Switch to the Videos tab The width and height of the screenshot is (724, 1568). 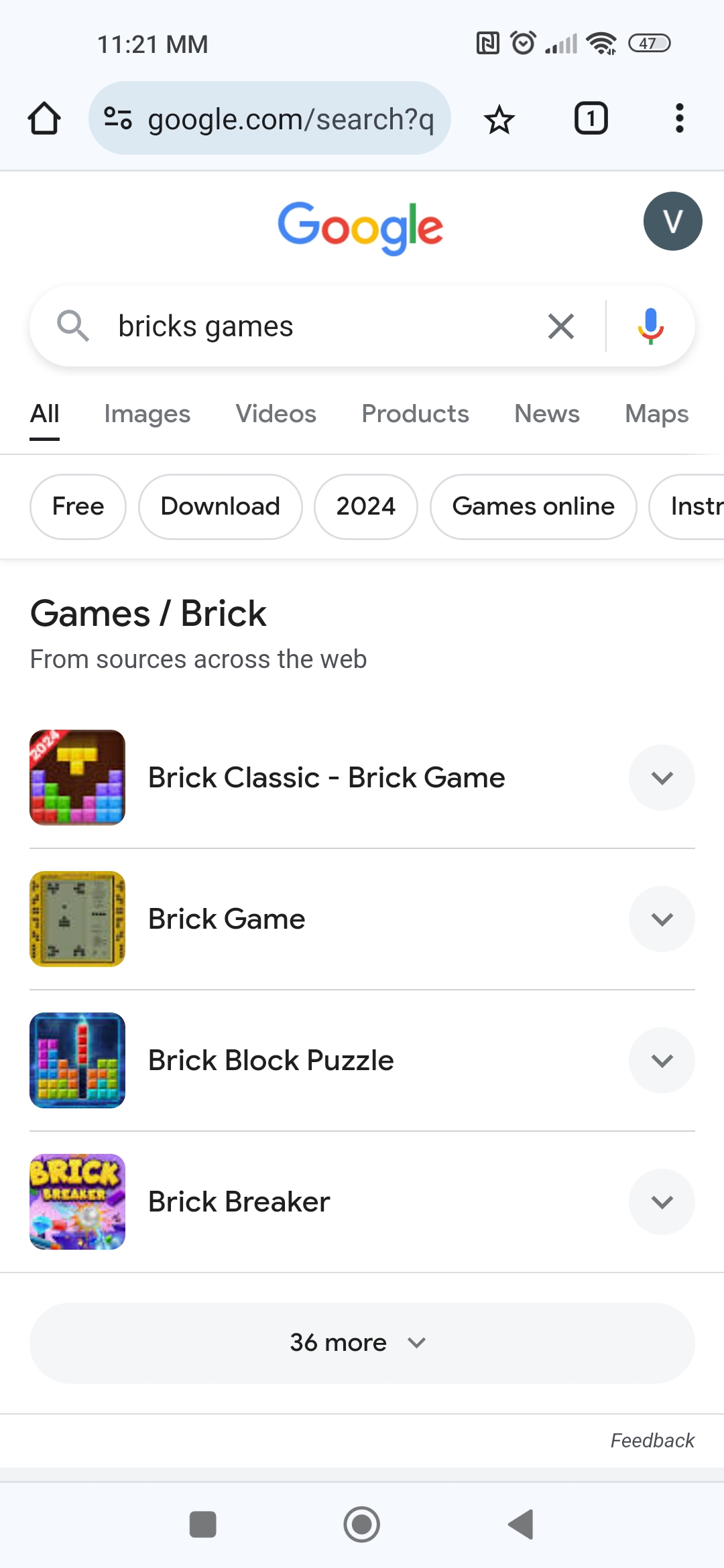coord(276,414)
